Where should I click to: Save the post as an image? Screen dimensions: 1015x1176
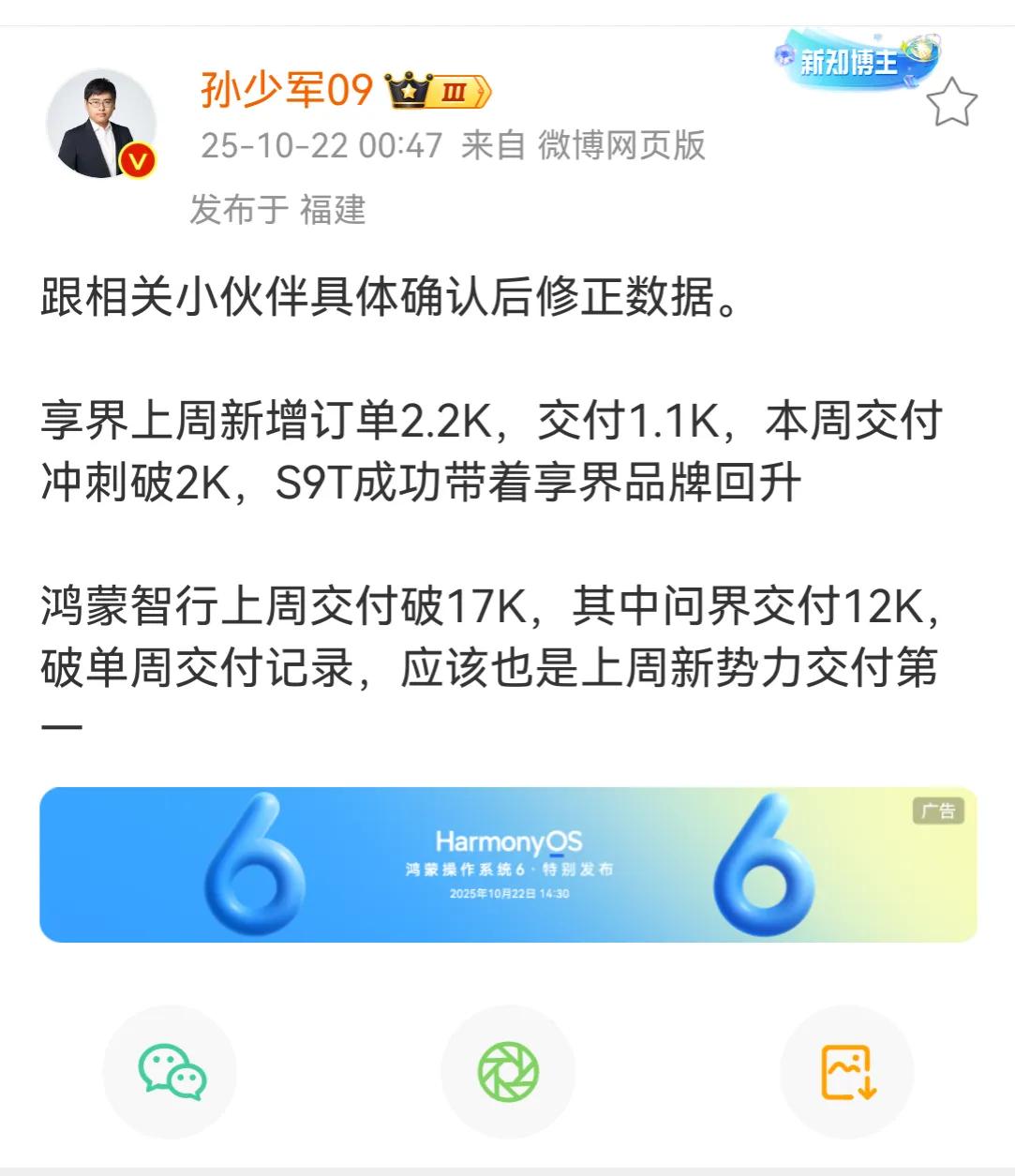(x=847, y=1071)
